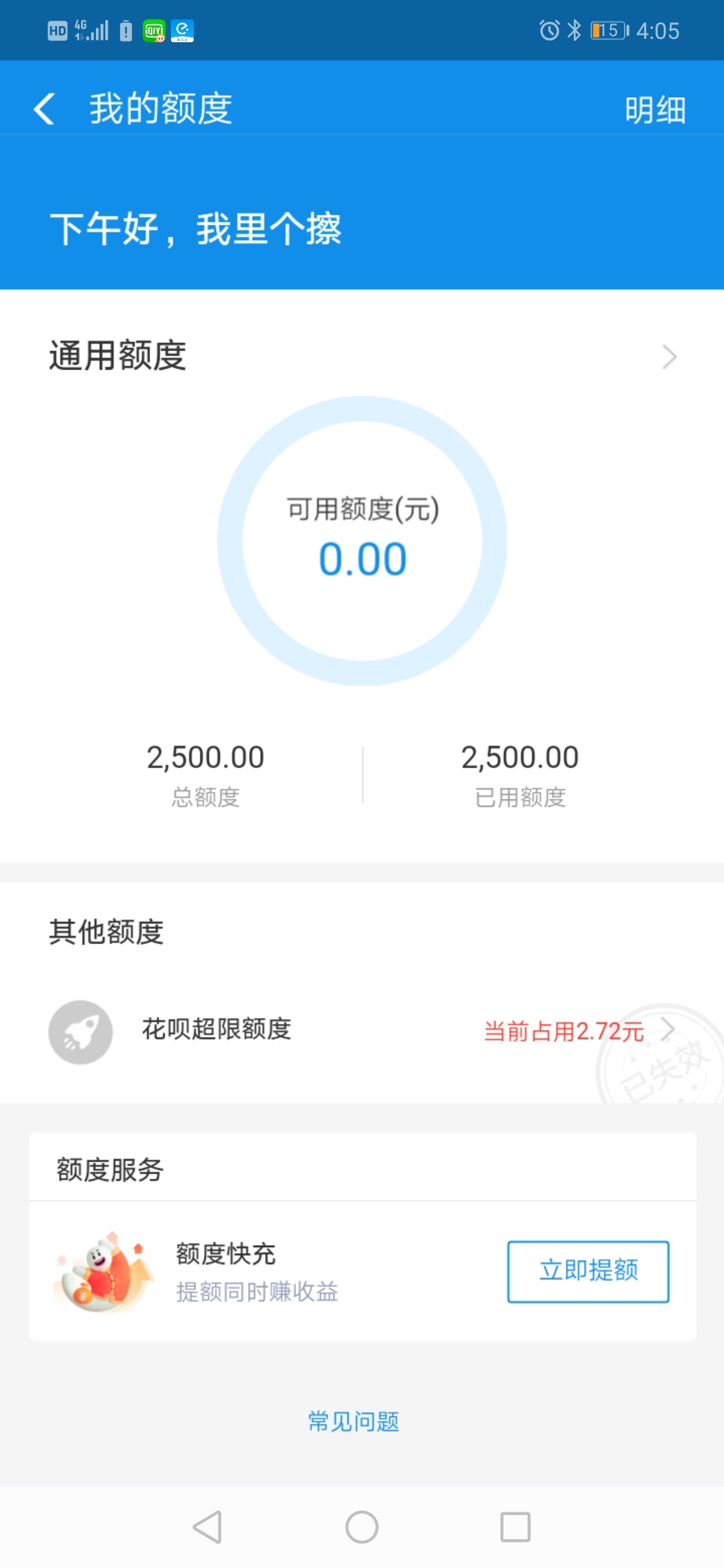Tap the system home button
This screenshot has width=724, height=1568.
362,1527
